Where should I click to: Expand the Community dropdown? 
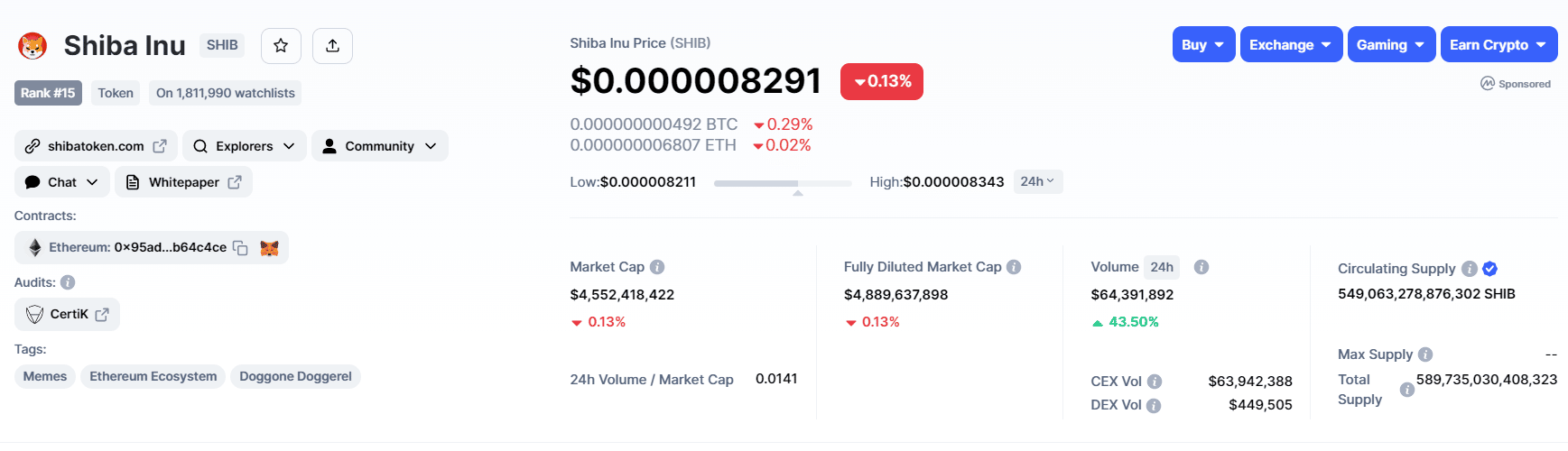(379, 146)
